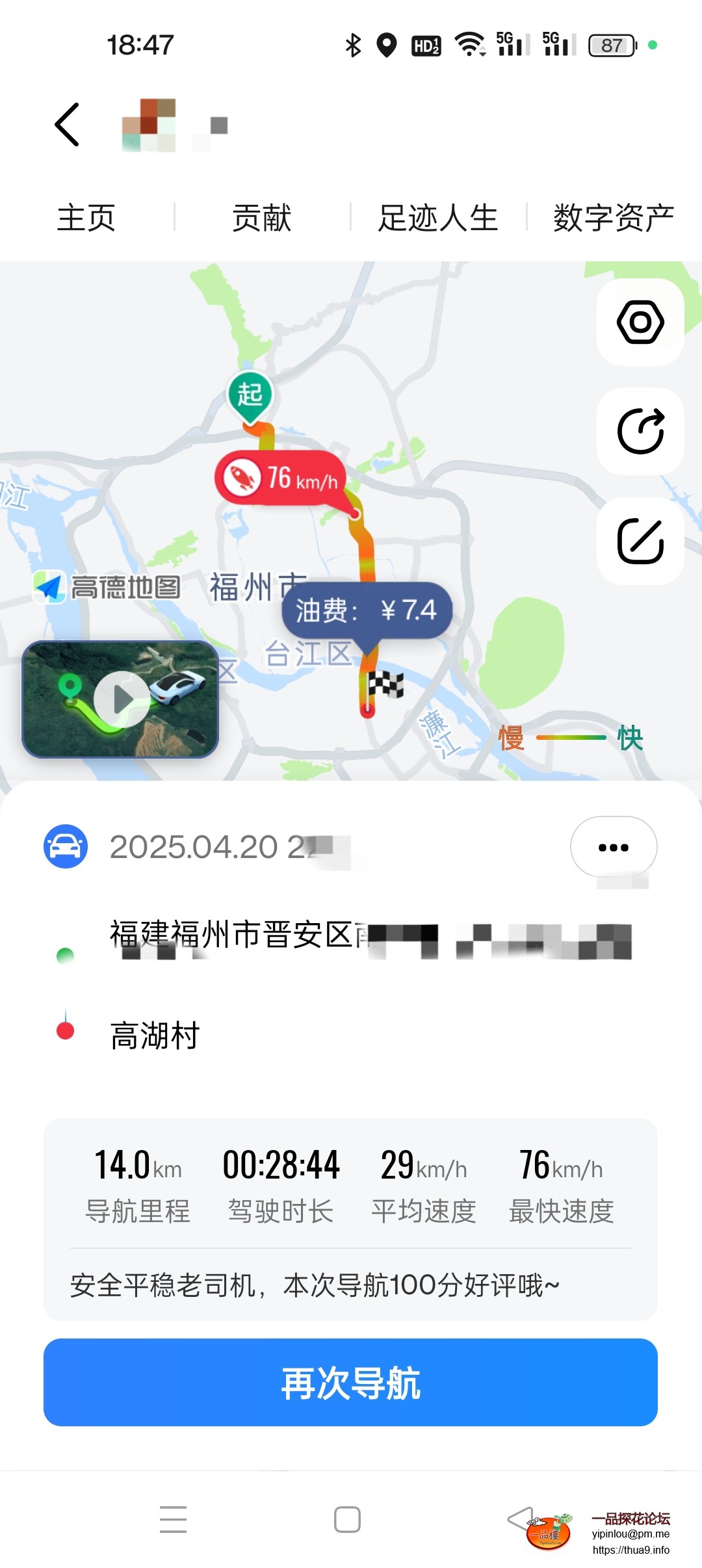Select the 足迹人生 tab
The width and height of the screenshot is (702, 1568).
click(x=438, y=218)
